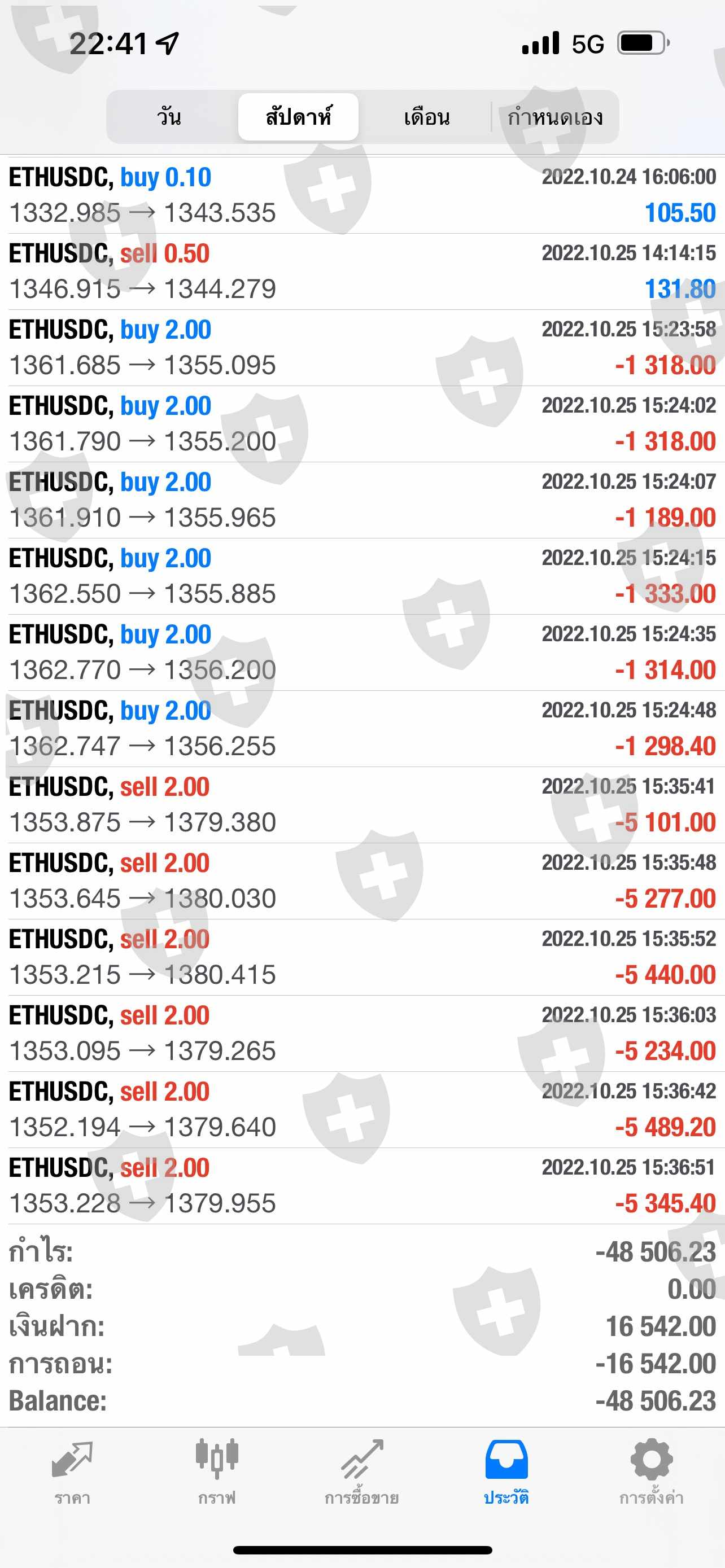Open the buy trade closed at 15:24:07
Image resolution: width=725 pixels, height=1568 pixels.
(362, 500)
